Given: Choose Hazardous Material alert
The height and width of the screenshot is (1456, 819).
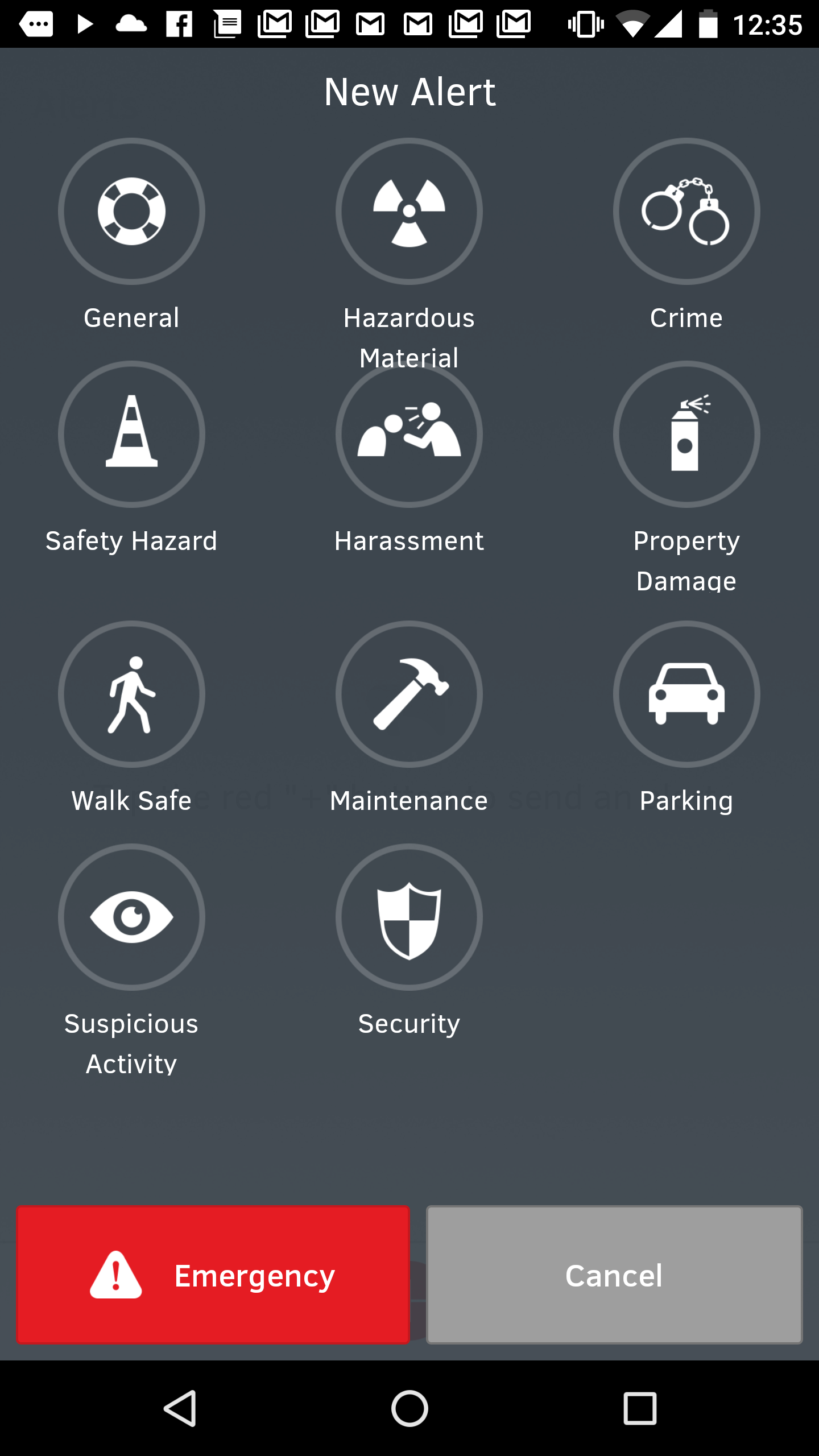Looking at the screenshot, I should (x=409, y=212).
